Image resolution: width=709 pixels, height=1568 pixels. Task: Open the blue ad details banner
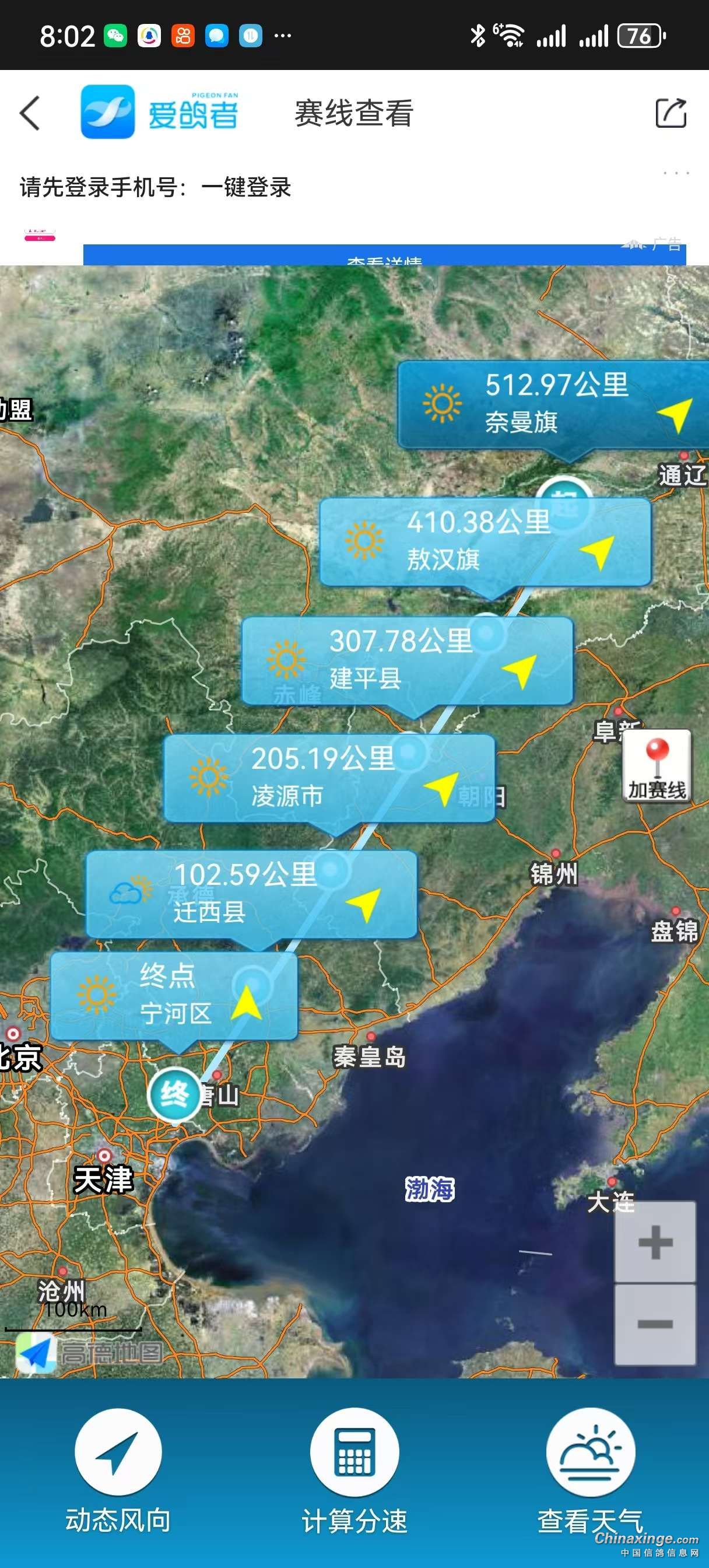[x=384, y=255]
